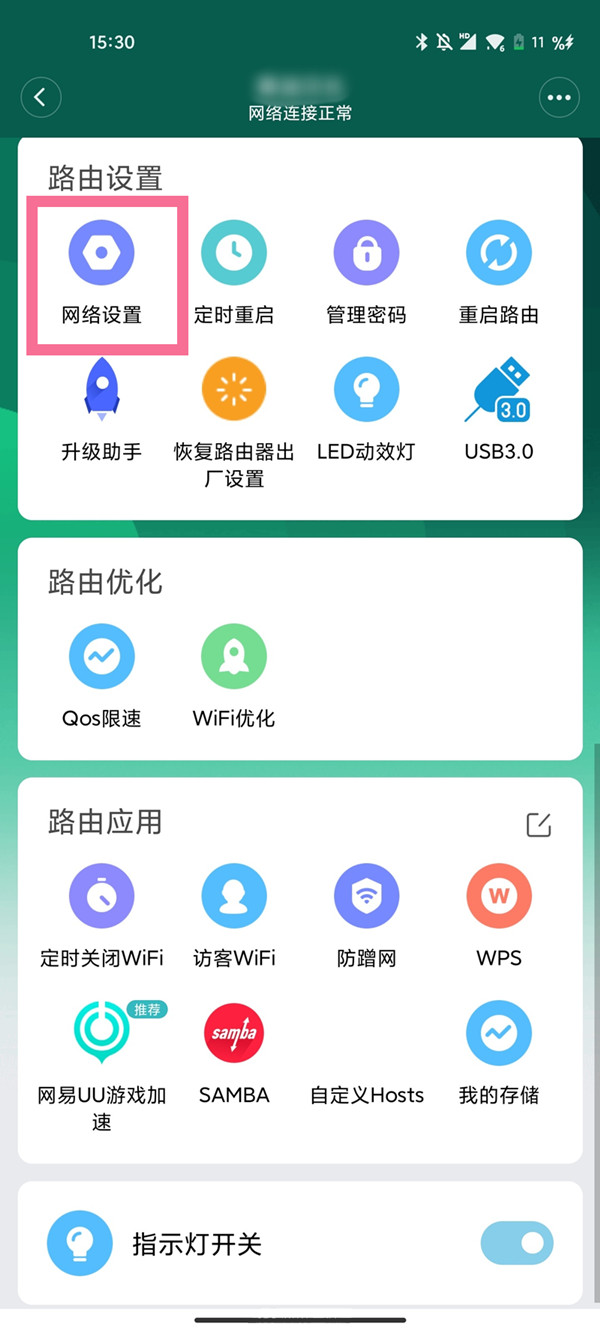Open Qos限速 speed limiting
This screenshot has height=1332, width=600.
(101, 675)
